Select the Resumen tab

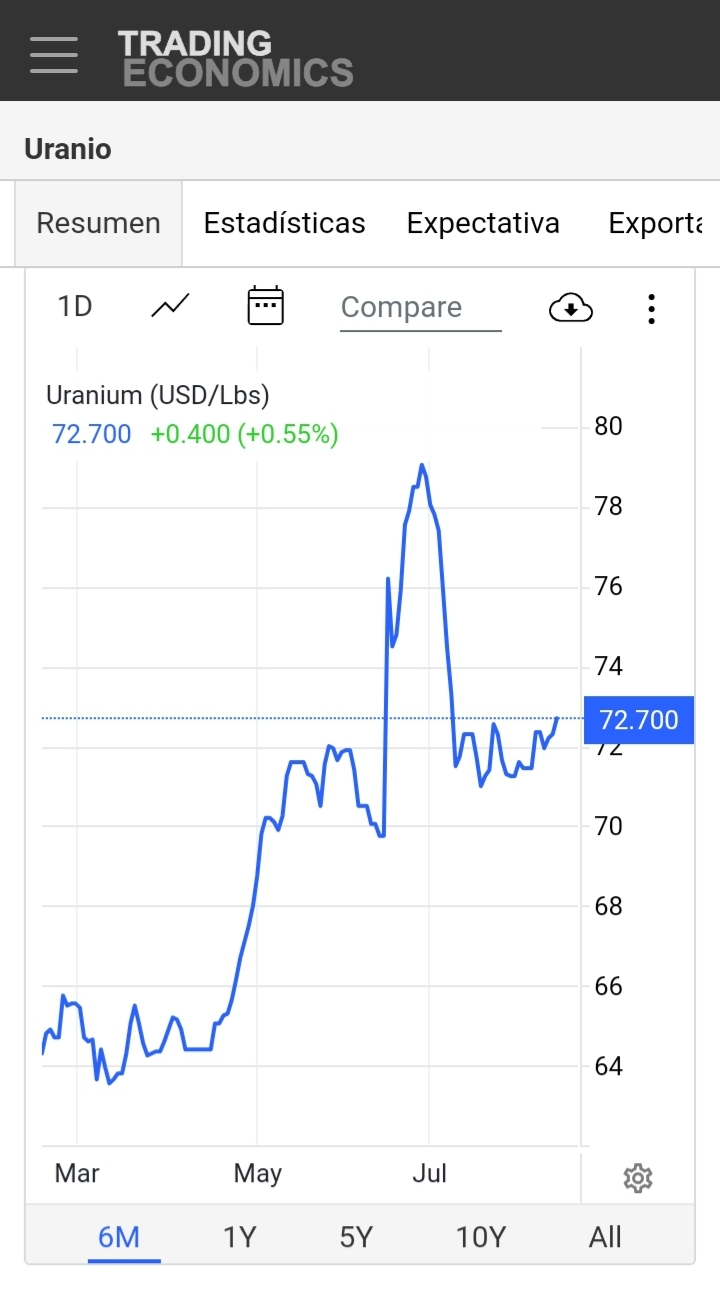[x=98, y=223]
